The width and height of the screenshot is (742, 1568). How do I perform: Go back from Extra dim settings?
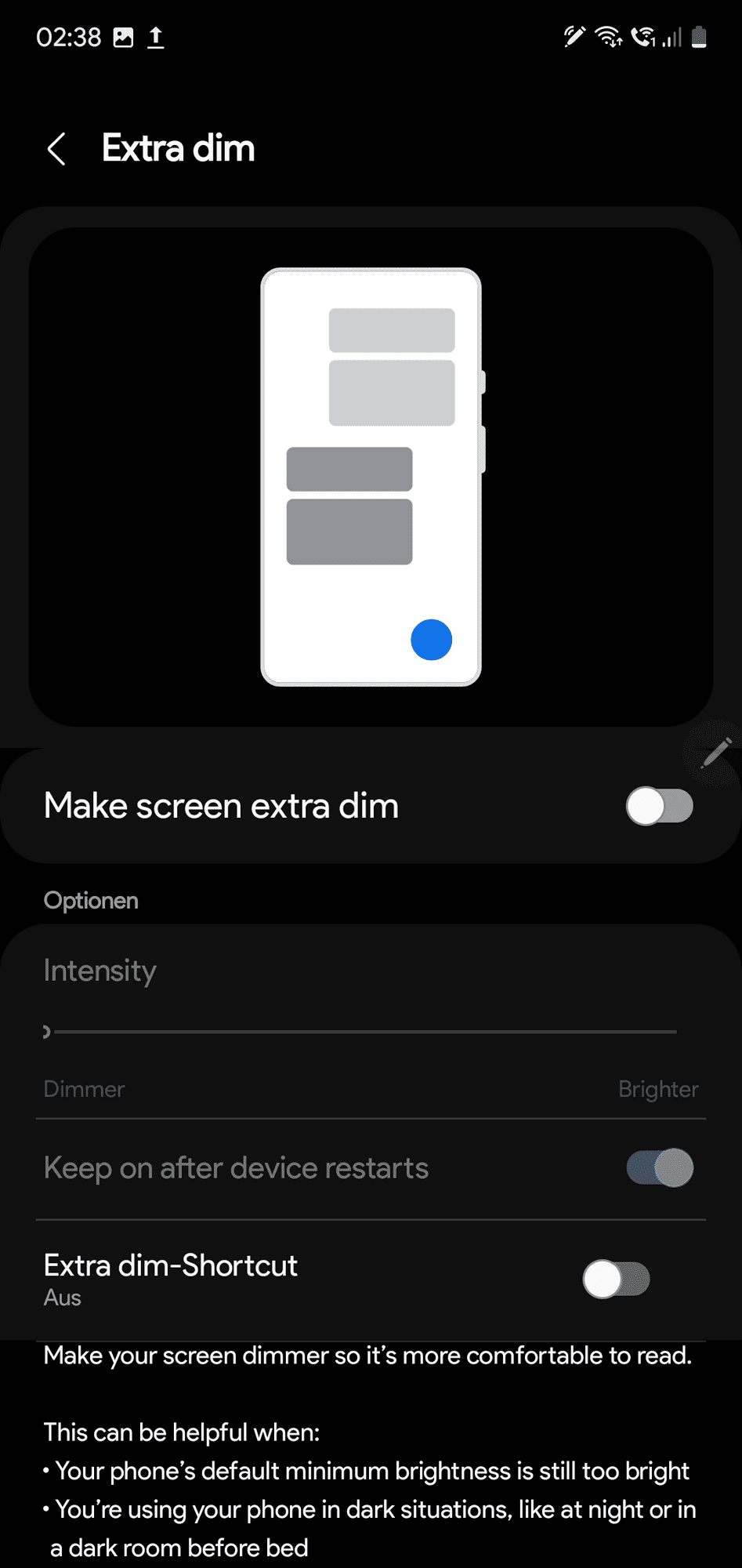[x=56, y=149]
